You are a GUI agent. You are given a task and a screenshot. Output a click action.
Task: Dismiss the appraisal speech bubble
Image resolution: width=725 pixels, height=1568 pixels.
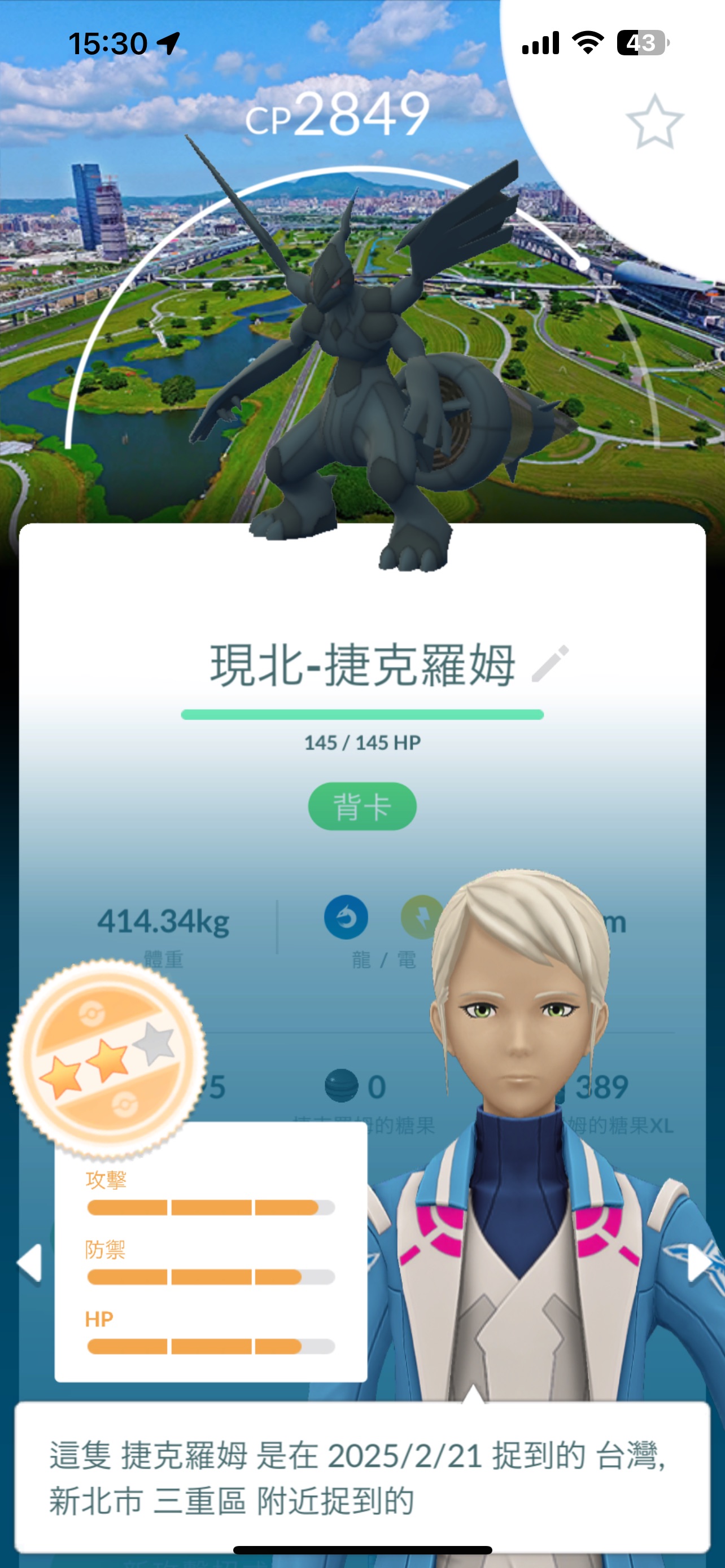click(x=361, y=1477)
